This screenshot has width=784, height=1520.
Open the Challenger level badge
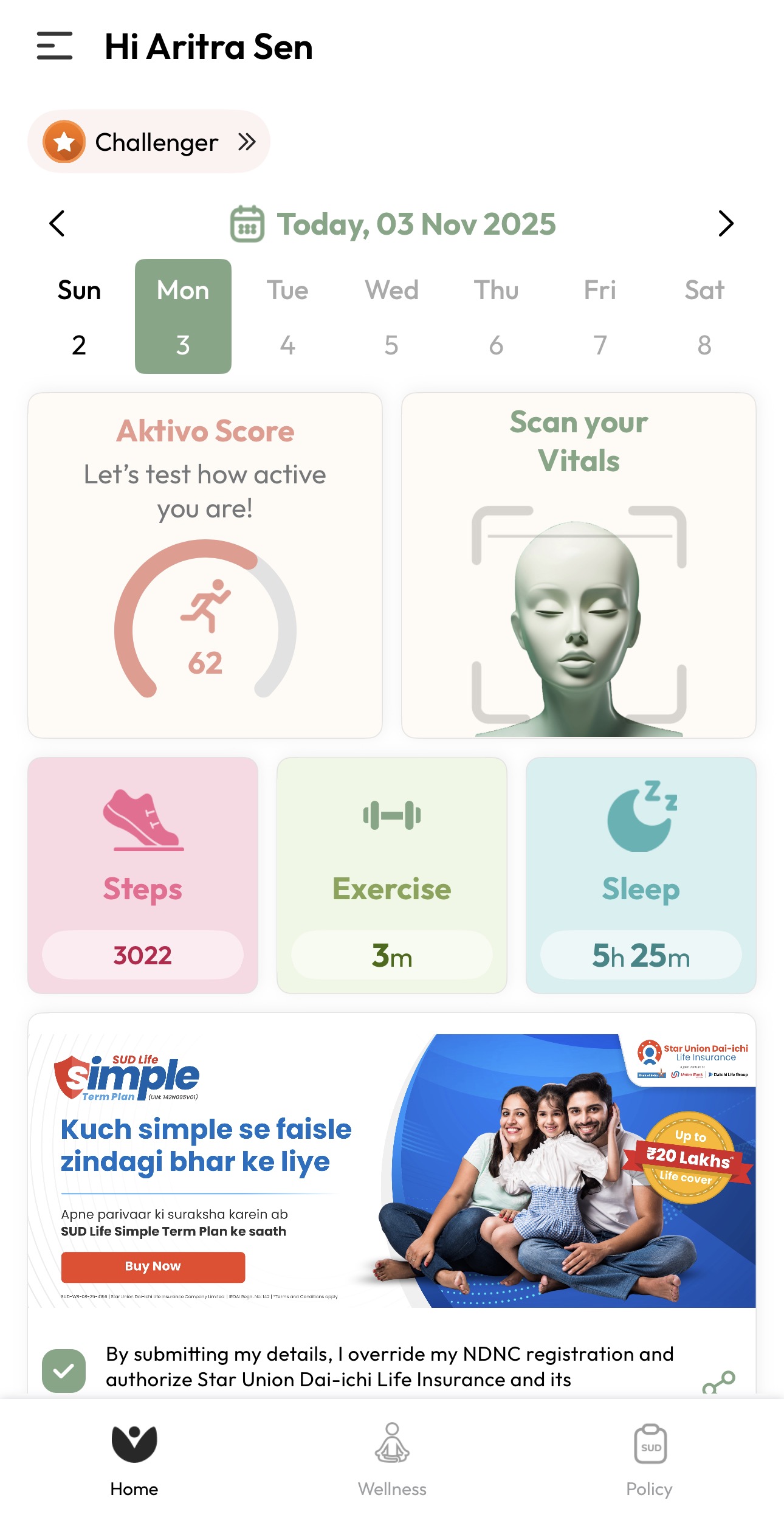click(149, 142)
